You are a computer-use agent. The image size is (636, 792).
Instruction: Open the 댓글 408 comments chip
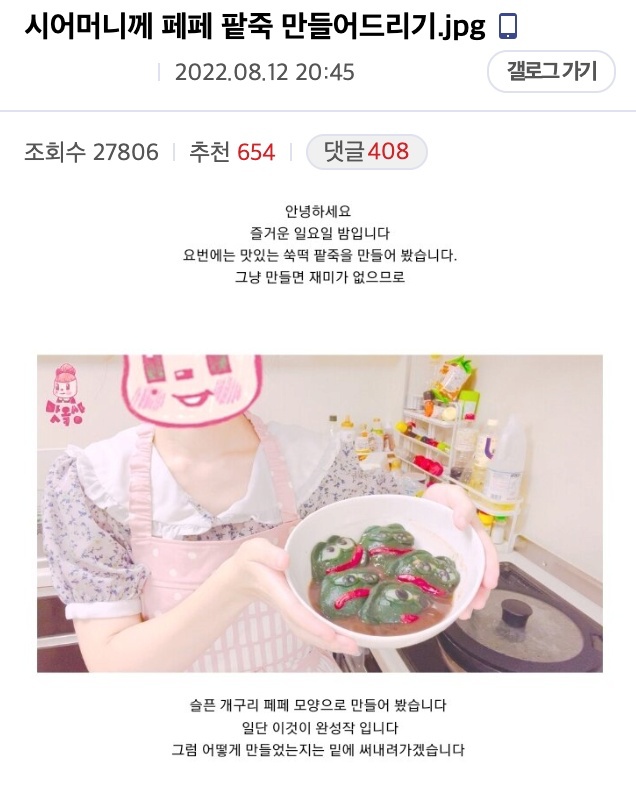[x=366, y=152]
